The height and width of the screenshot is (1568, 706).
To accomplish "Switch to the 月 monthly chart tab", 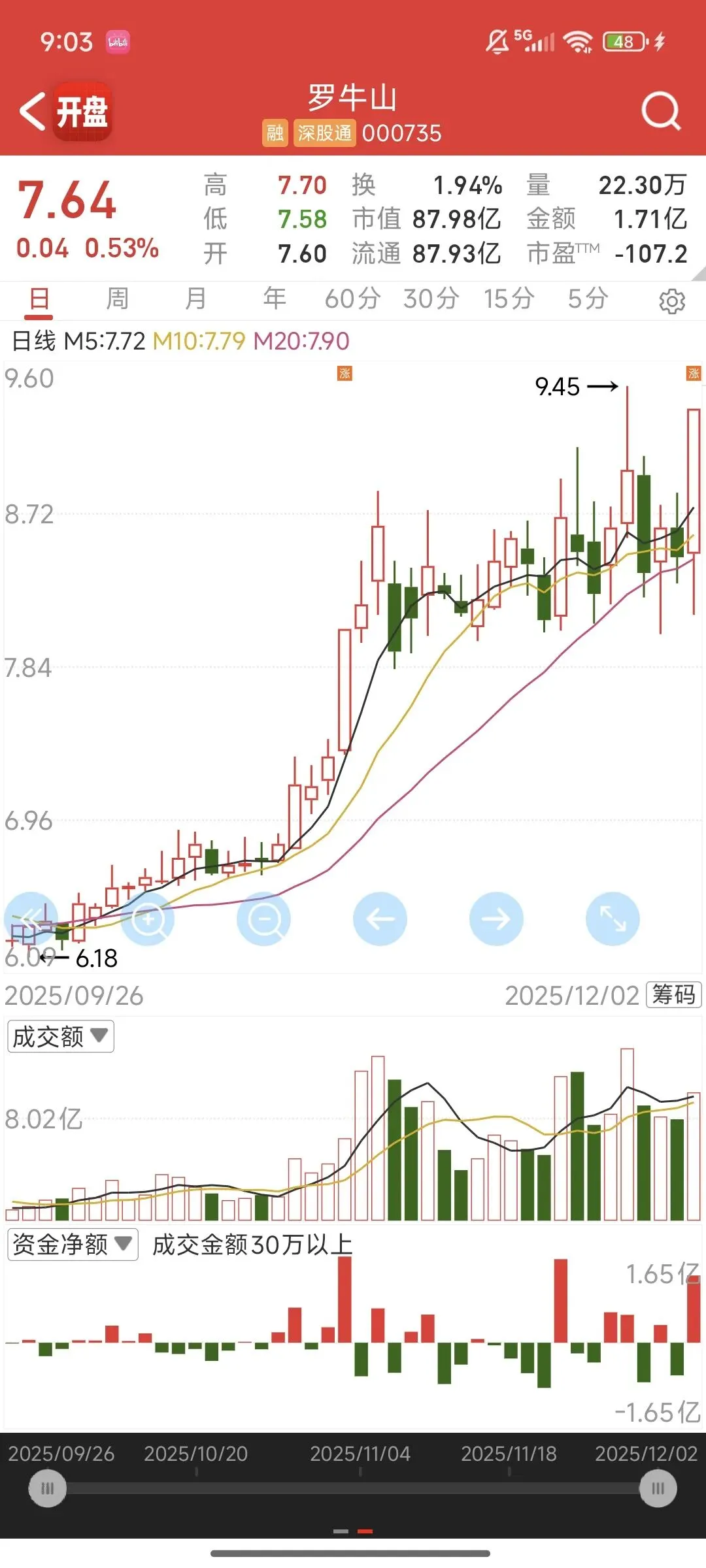I will pyautogui.click(x=195, y=299).
